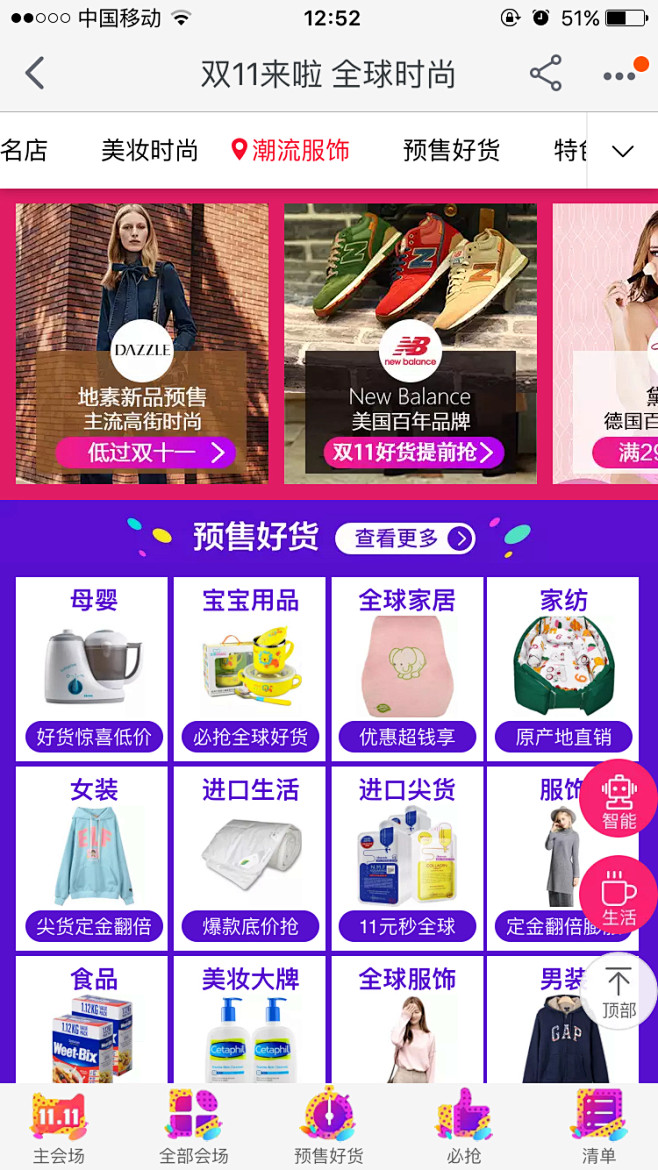Switch to the 美妆时尚 tab
Image resolution: width=658 pixels, height=1170 pixels.
pyautogui.click(x=150, y=151)
